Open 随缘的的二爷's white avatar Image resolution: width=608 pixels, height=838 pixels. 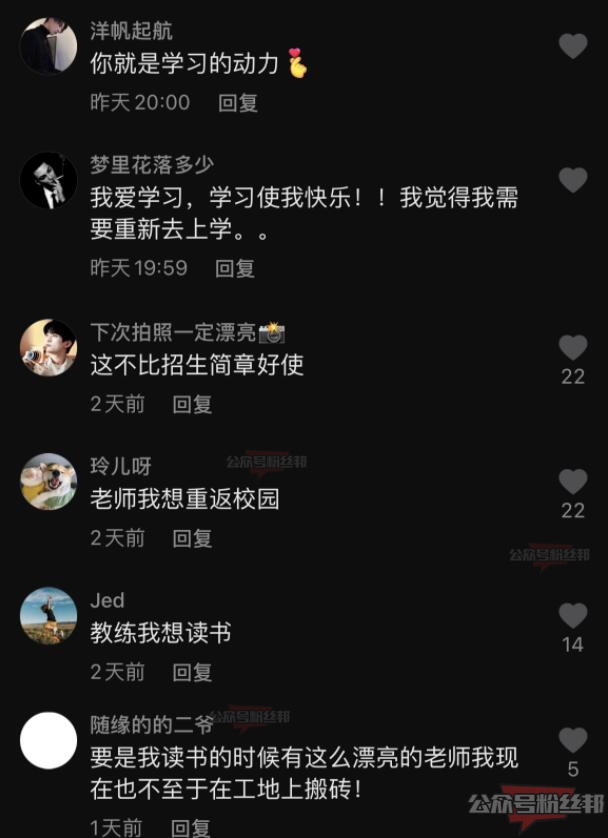[x=48, y=741]
